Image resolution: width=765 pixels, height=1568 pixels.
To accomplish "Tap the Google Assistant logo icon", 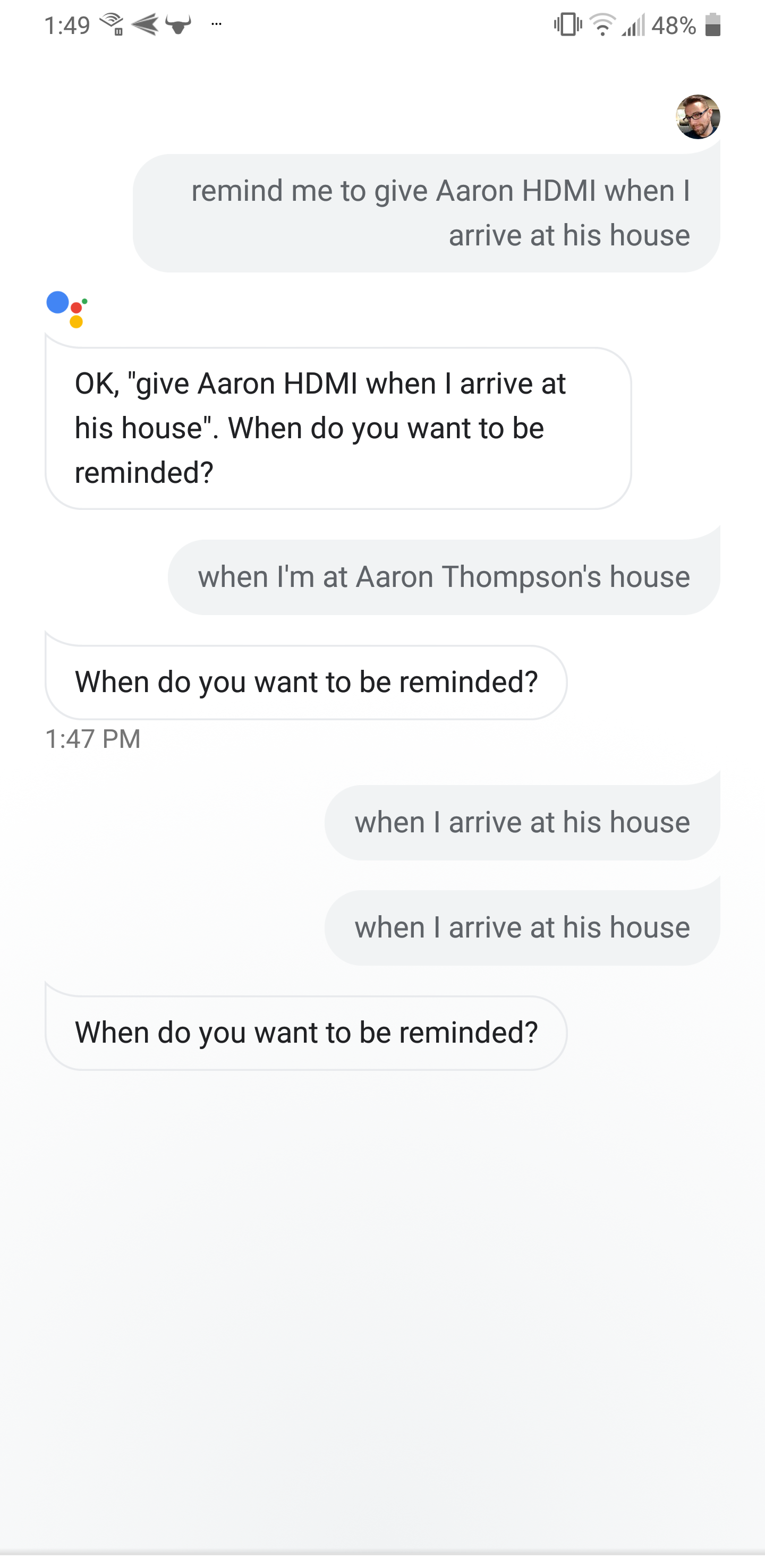I will (66, 310).
